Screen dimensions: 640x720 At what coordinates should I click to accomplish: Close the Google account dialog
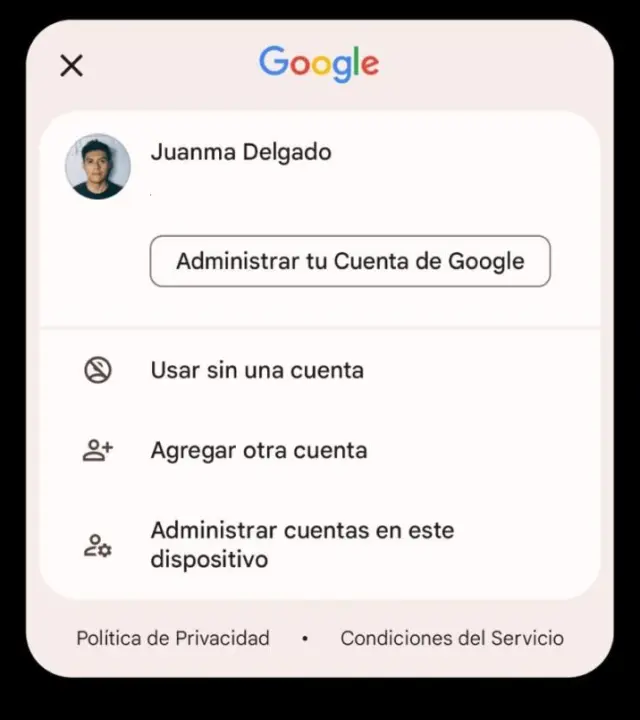tap(71, 66)
